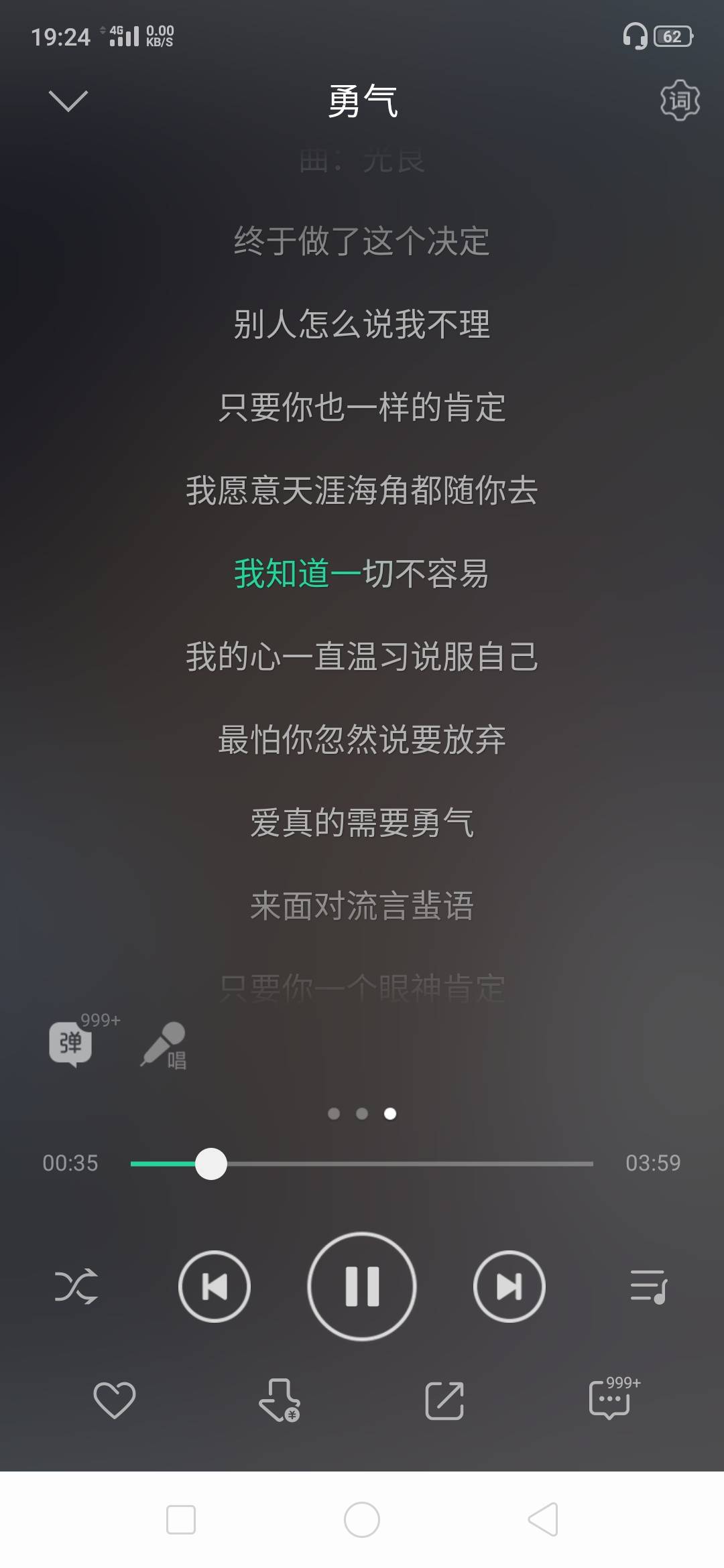This screenshot has height=1568, width=724.
Task: Open the bullet comments 弹 icon
Action: pyautogui.click(x=71, y=1043)
